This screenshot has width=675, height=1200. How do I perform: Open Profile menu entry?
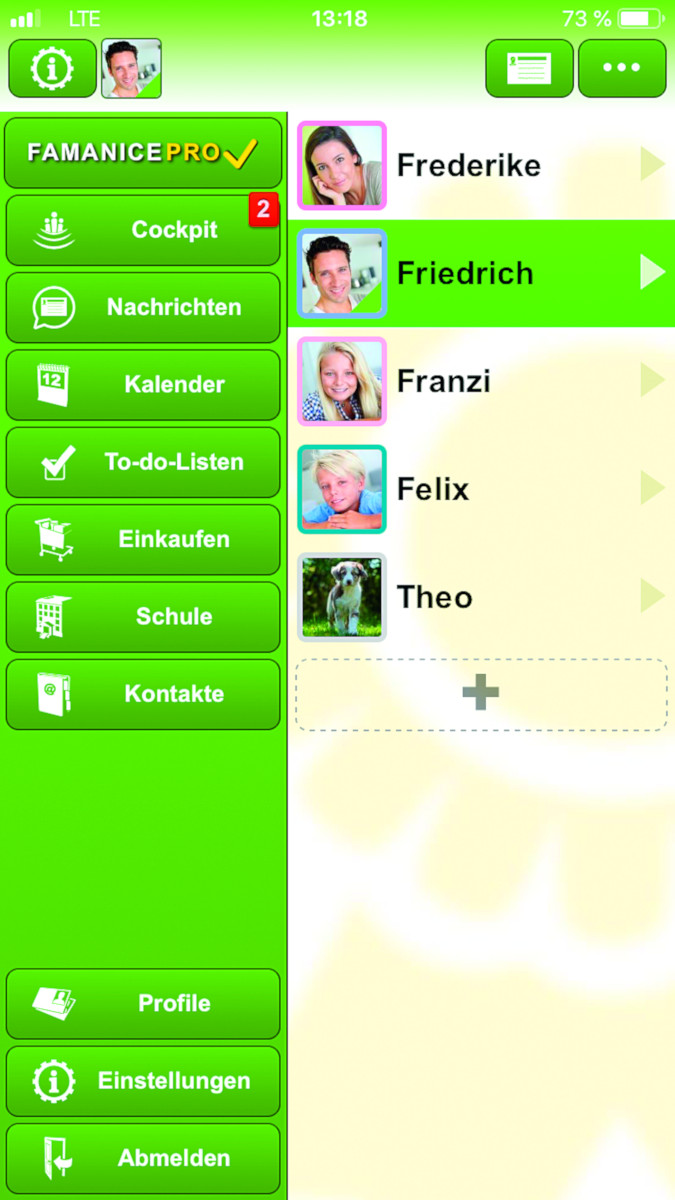pos(143,1003)
